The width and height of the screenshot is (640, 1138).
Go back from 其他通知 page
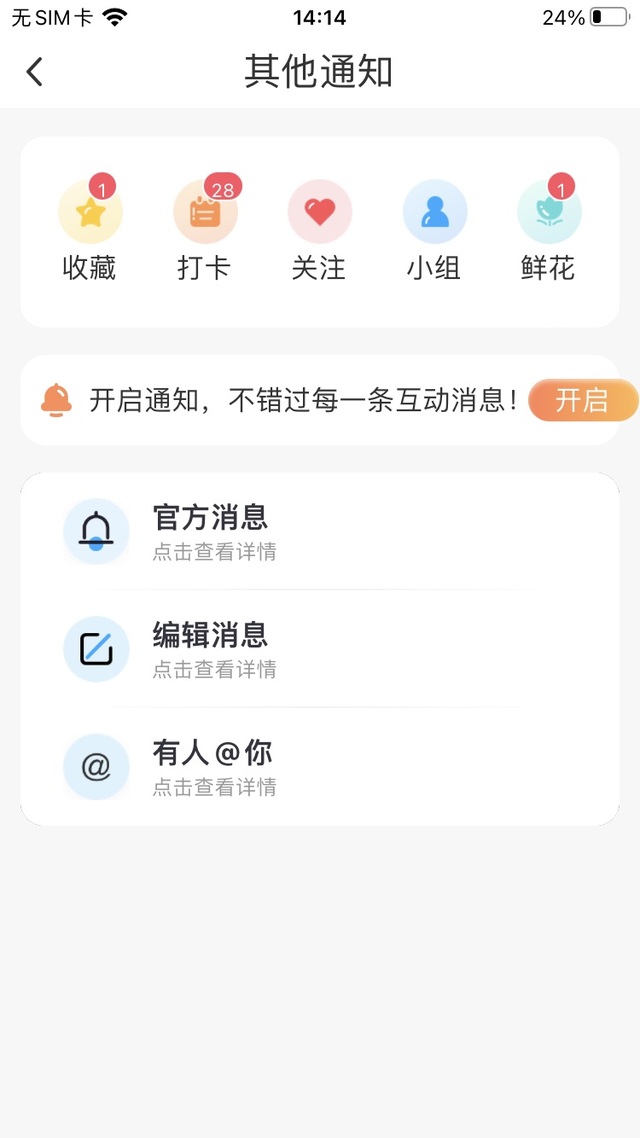35,72
